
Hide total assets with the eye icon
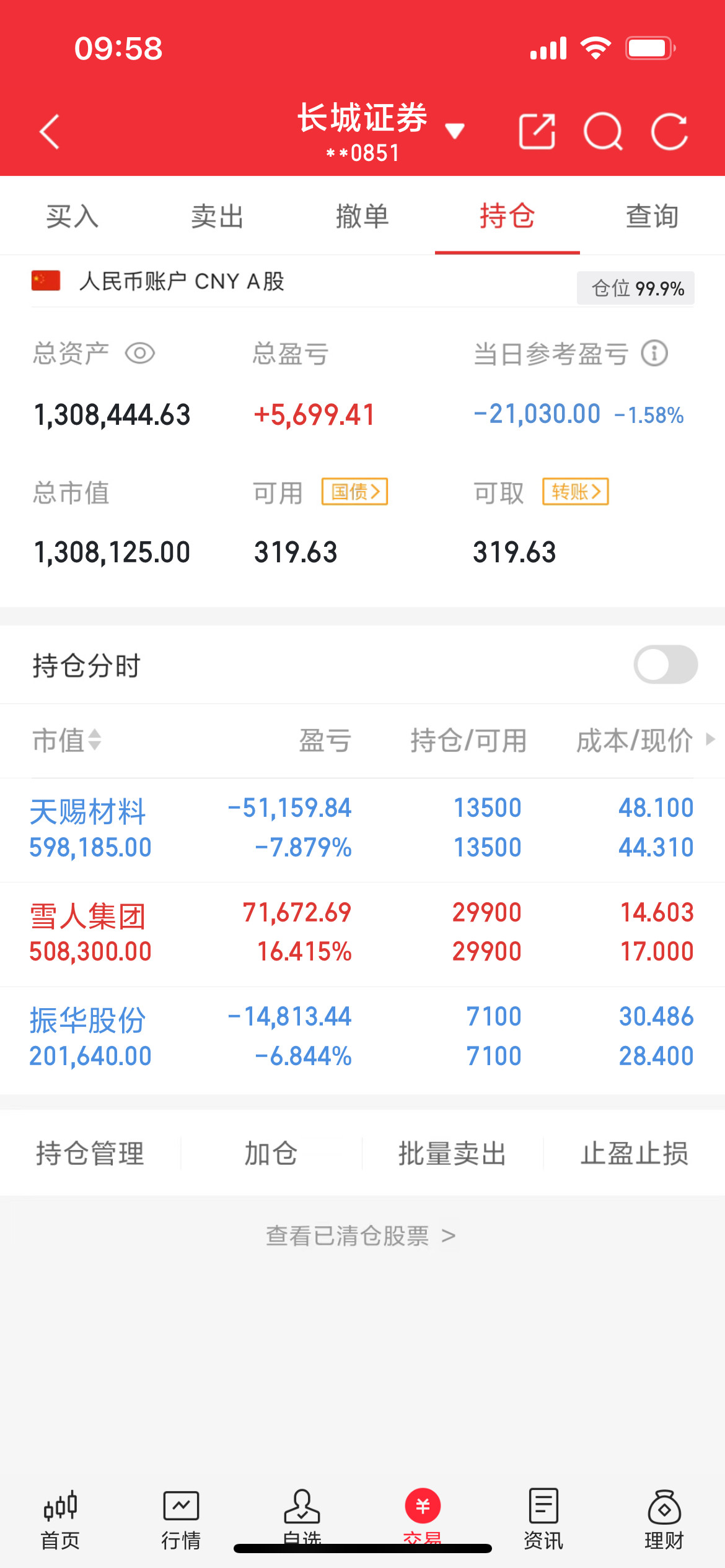[x=140, y=354]
